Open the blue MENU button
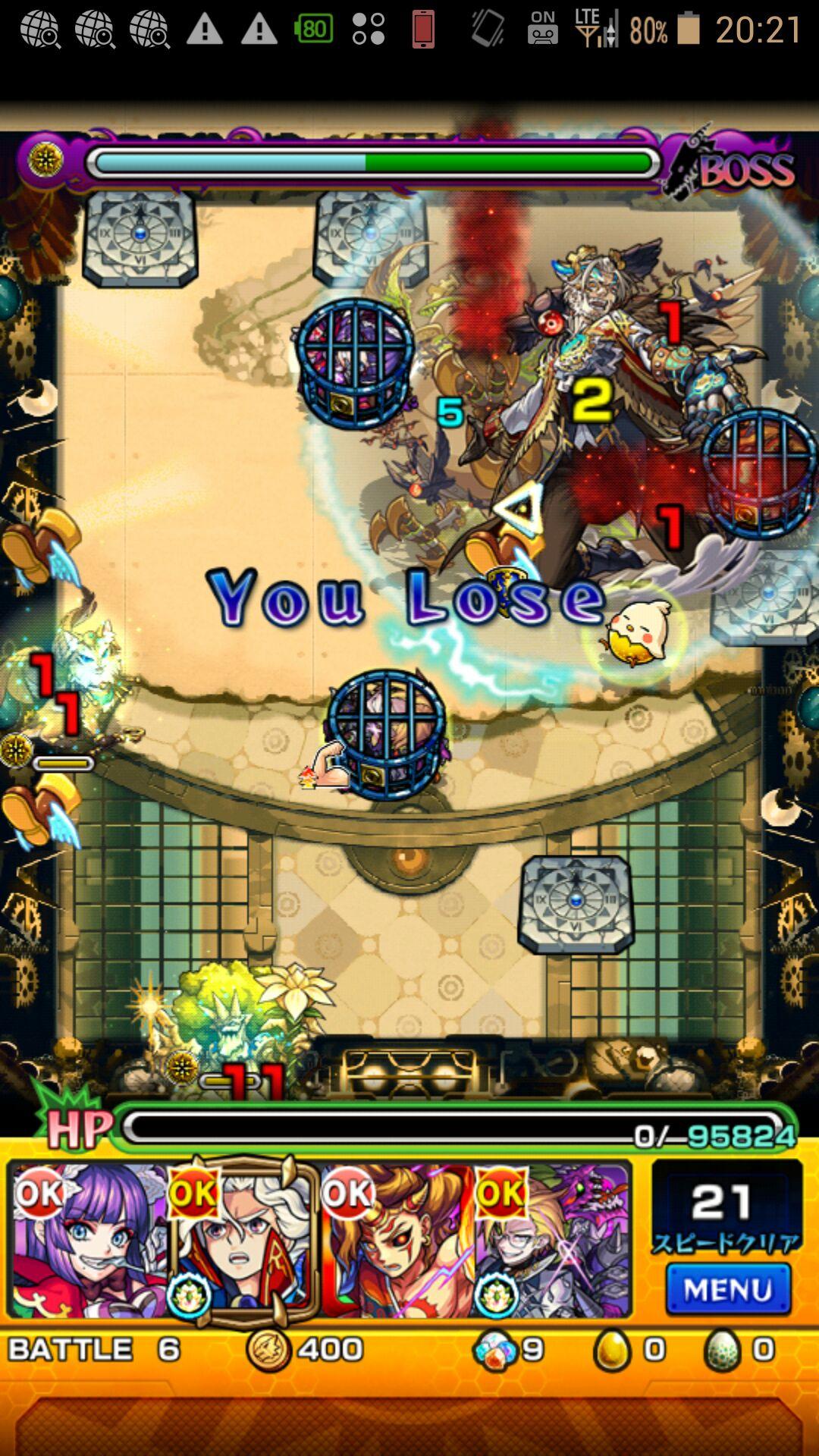Viewport: 819px width, 1456px height. [x=728, y=1288]
